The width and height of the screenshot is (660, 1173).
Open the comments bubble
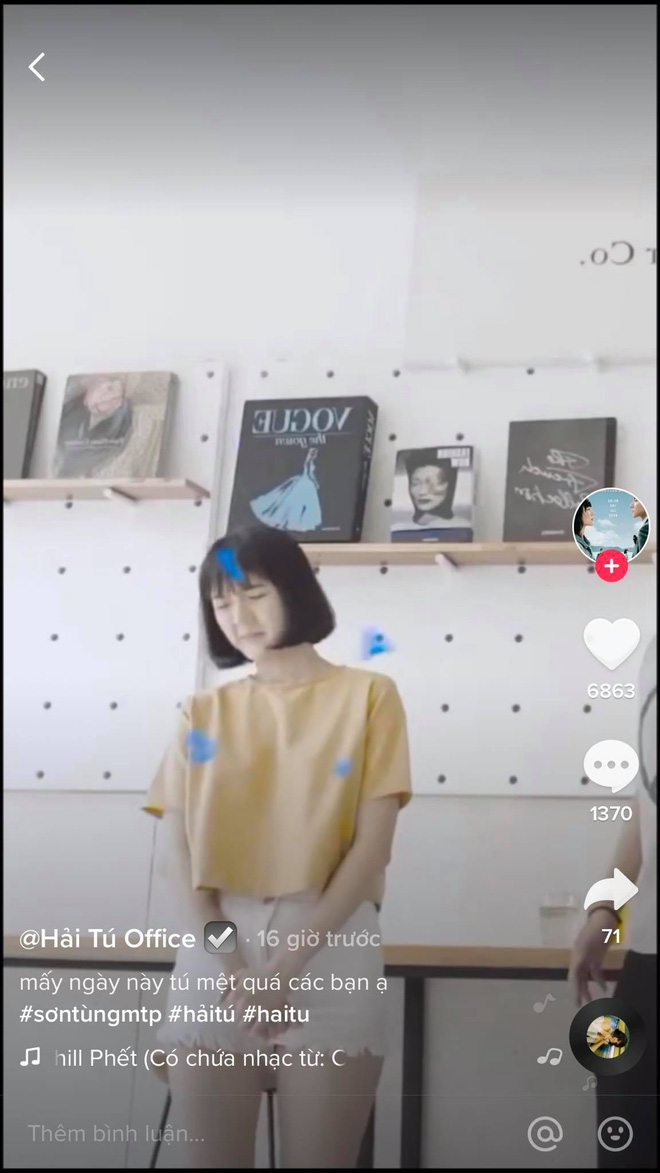[x=611, y=767]
